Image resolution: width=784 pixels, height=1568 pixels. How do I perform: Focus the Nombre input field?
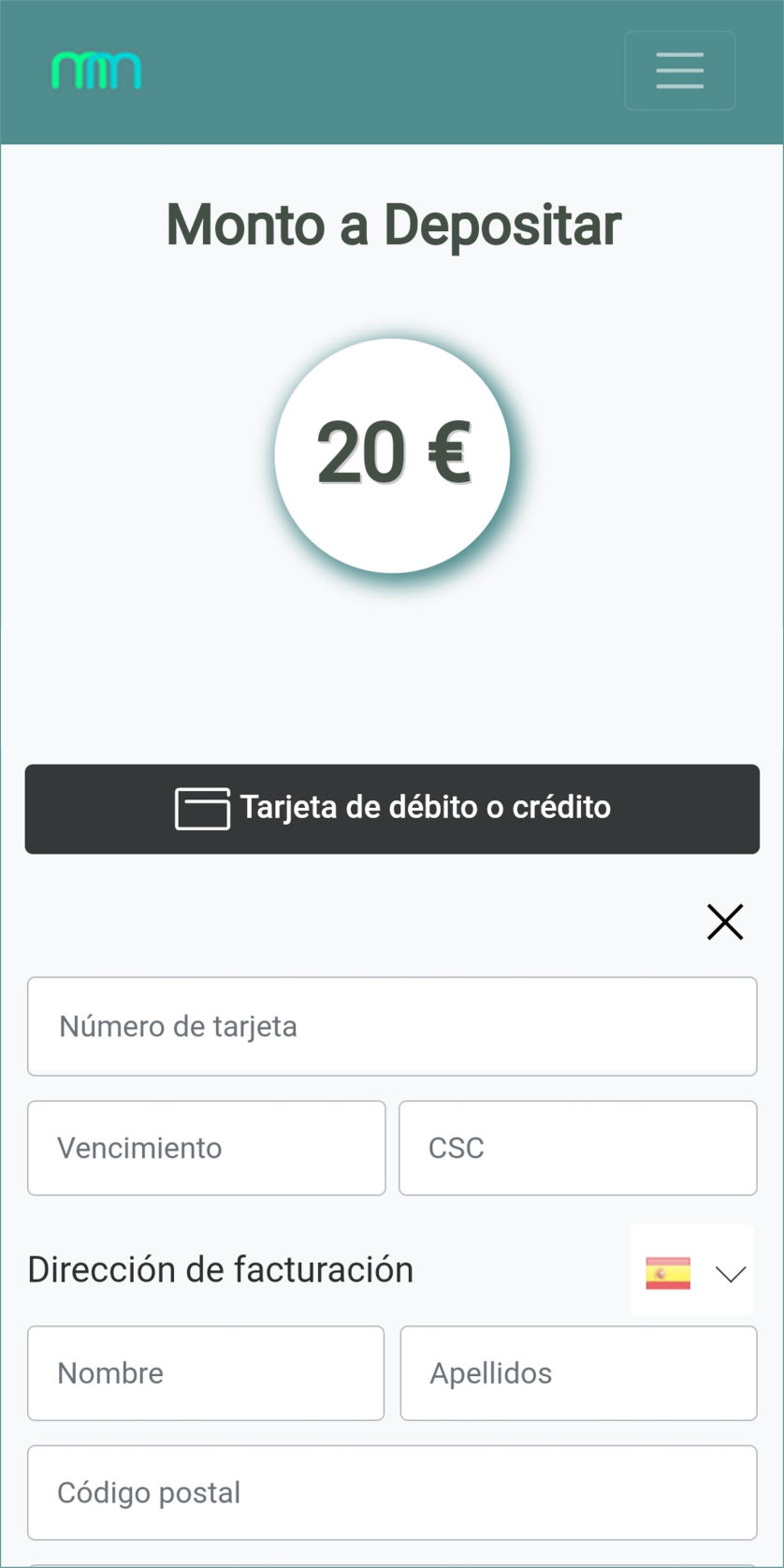[206, 1373]
